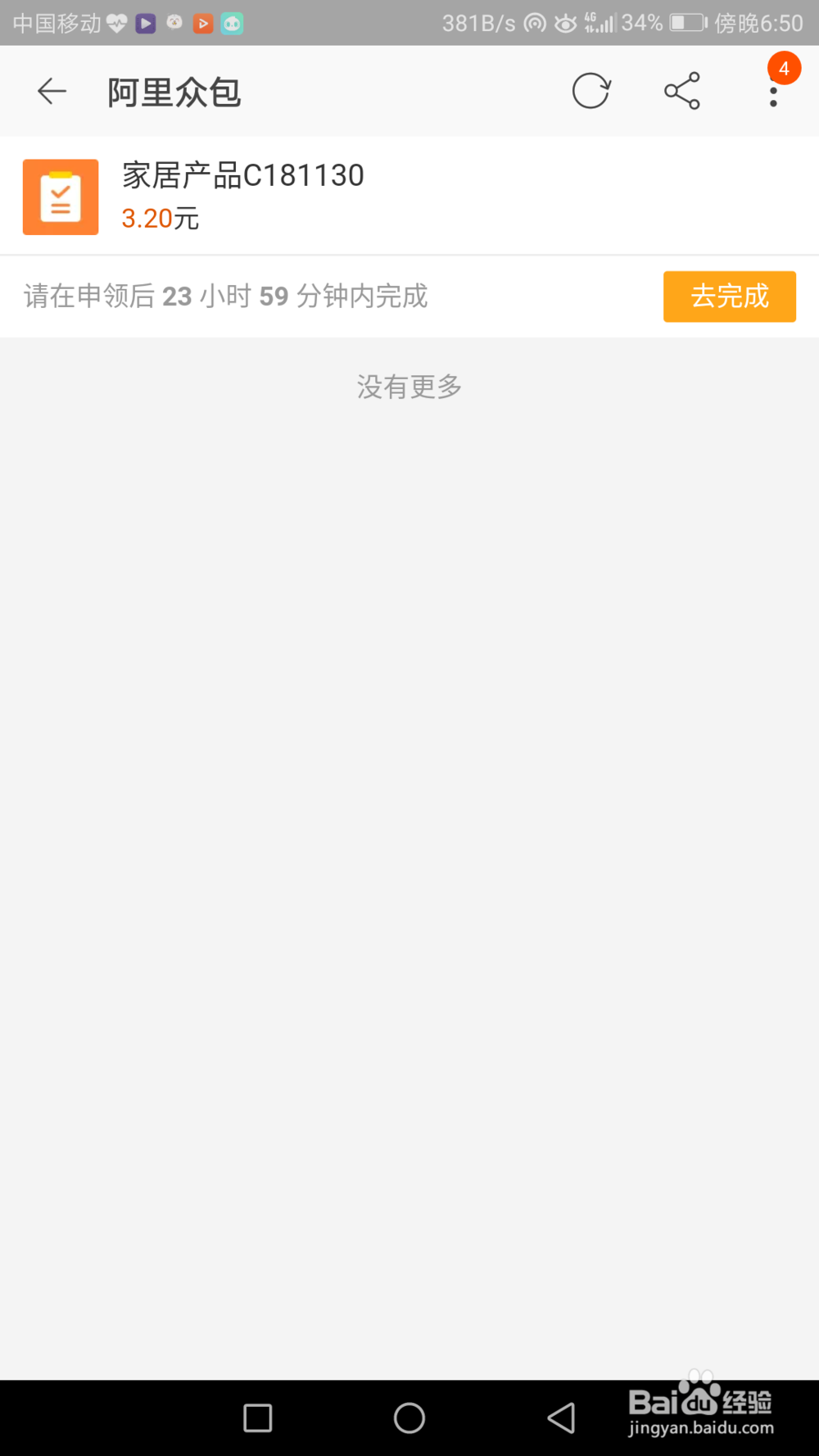Tap the back arrow in the title bar
The height and width of the screenshot is (1456, 819).
click(x=51, y=91)
